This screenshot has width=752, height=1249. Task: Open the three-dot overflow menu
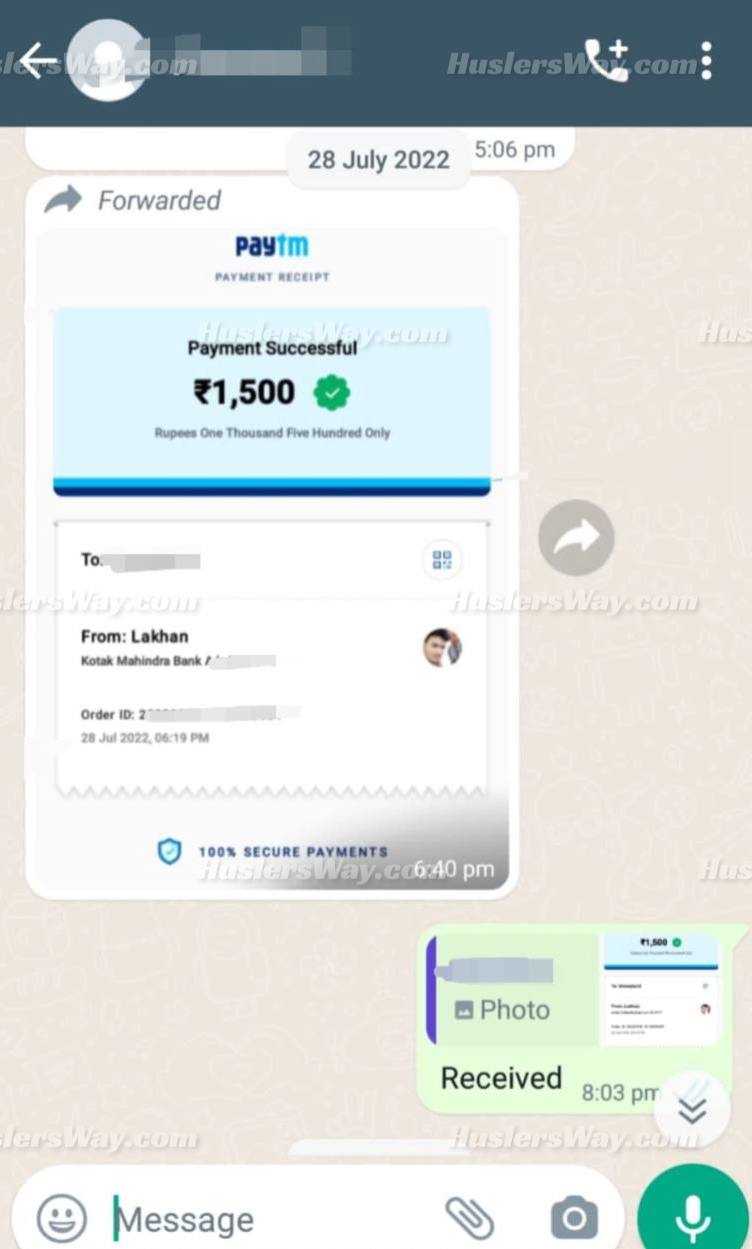coord(707,61)
